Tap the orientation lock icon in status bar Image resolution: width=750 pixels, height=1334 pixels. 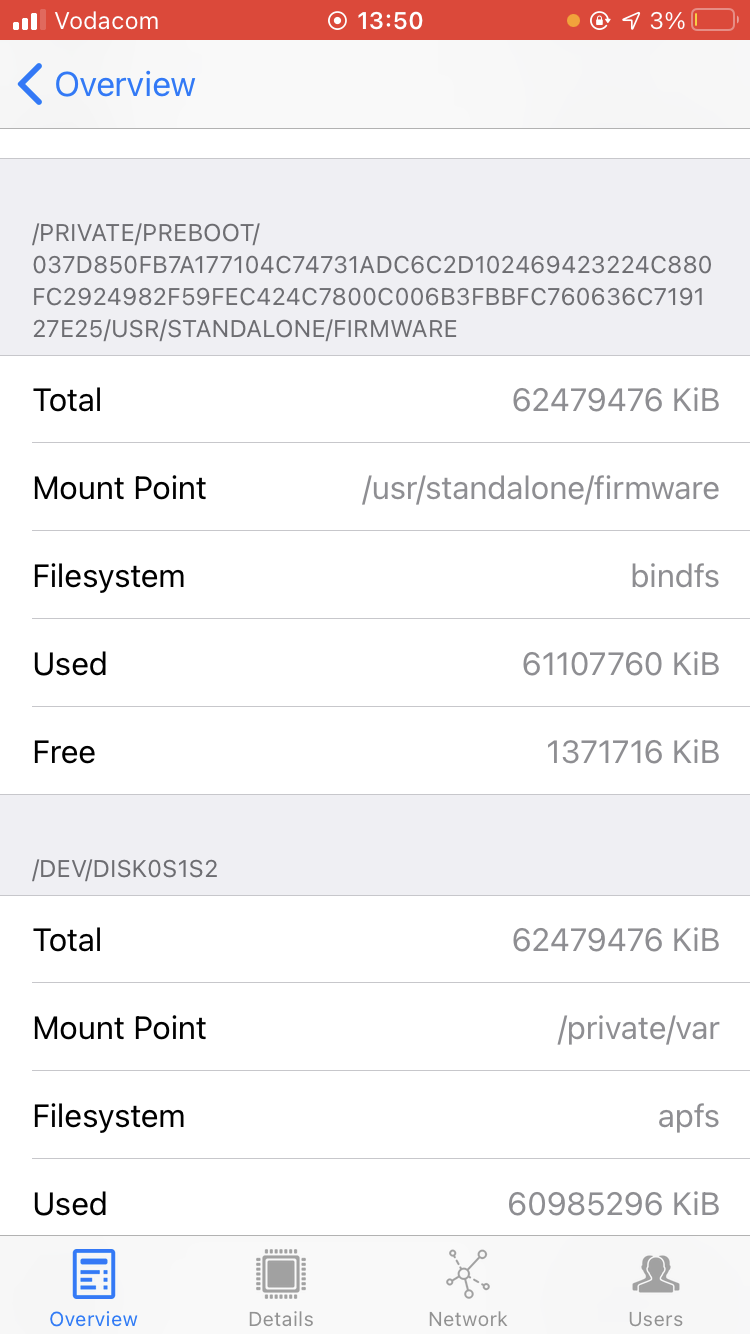click(x=601, y=18)
